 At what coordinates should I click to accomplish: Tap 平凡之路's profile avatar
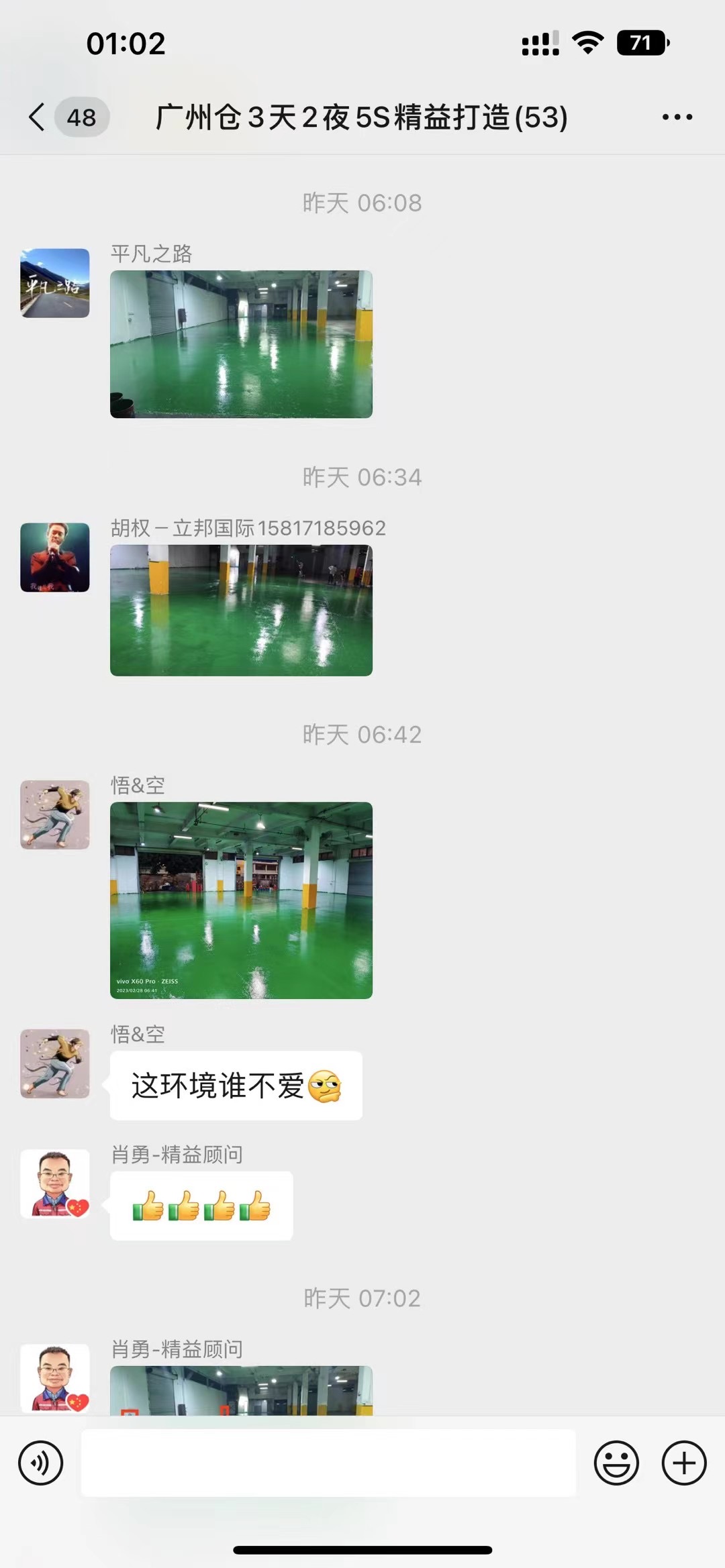[x=55, y=283]
